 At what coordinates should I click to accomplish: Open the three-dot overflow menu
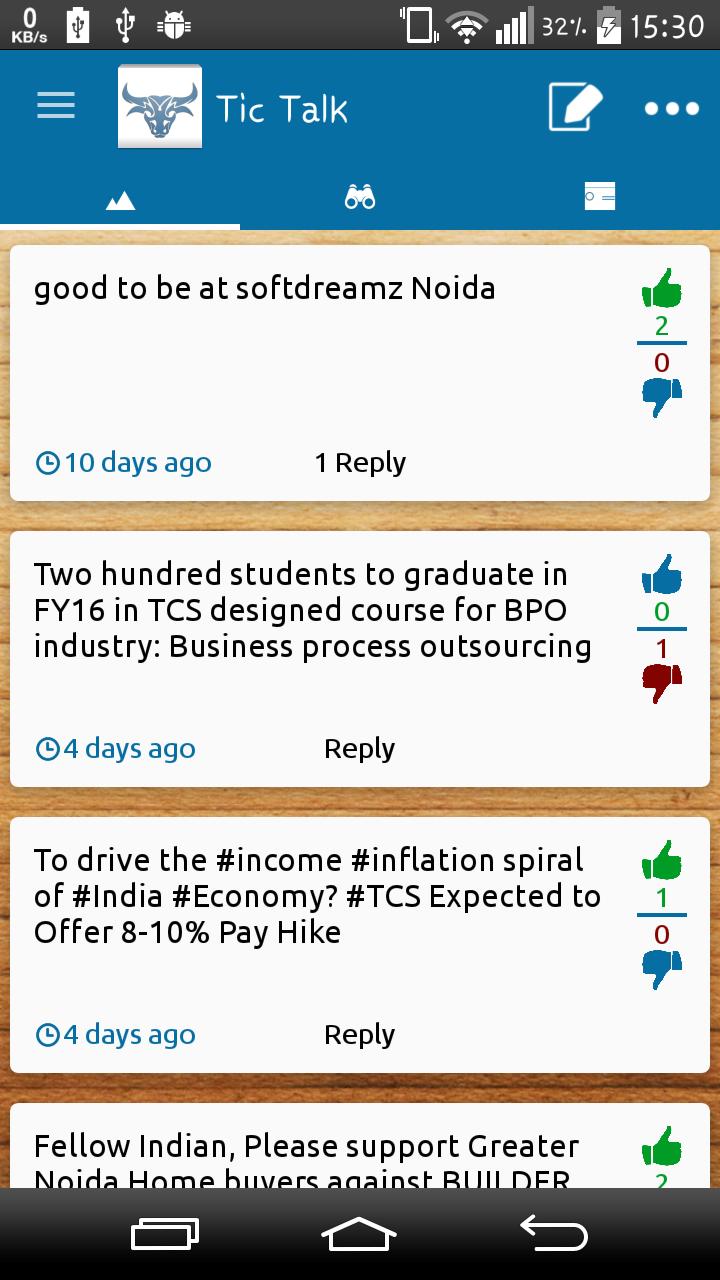tap(671, 108)
